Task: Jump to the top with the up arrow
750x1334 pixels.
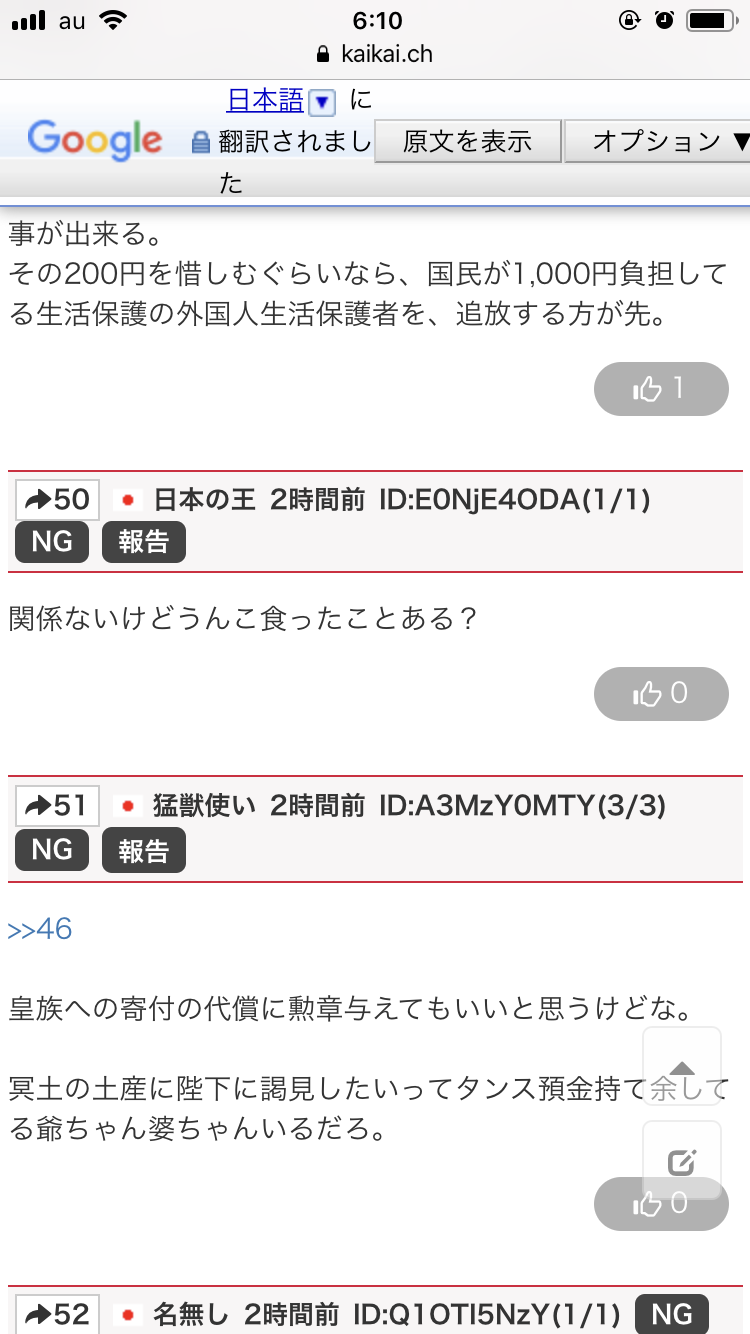Action: pos(681,1066)
